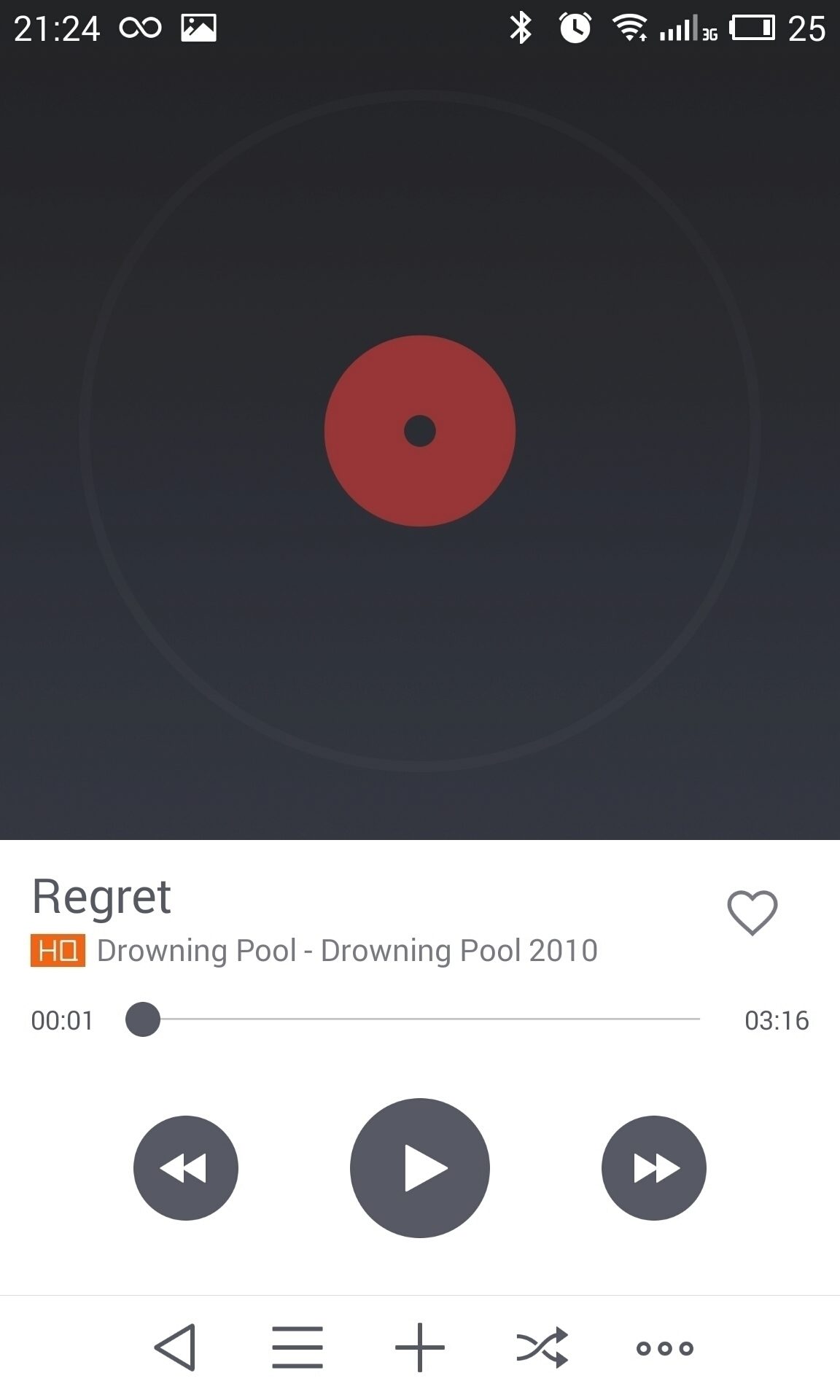Image resolution: width=840 pixels, height=1400 pixels.
Task: Go back using the triangle back icon
Action: [x=176, y=1347]
